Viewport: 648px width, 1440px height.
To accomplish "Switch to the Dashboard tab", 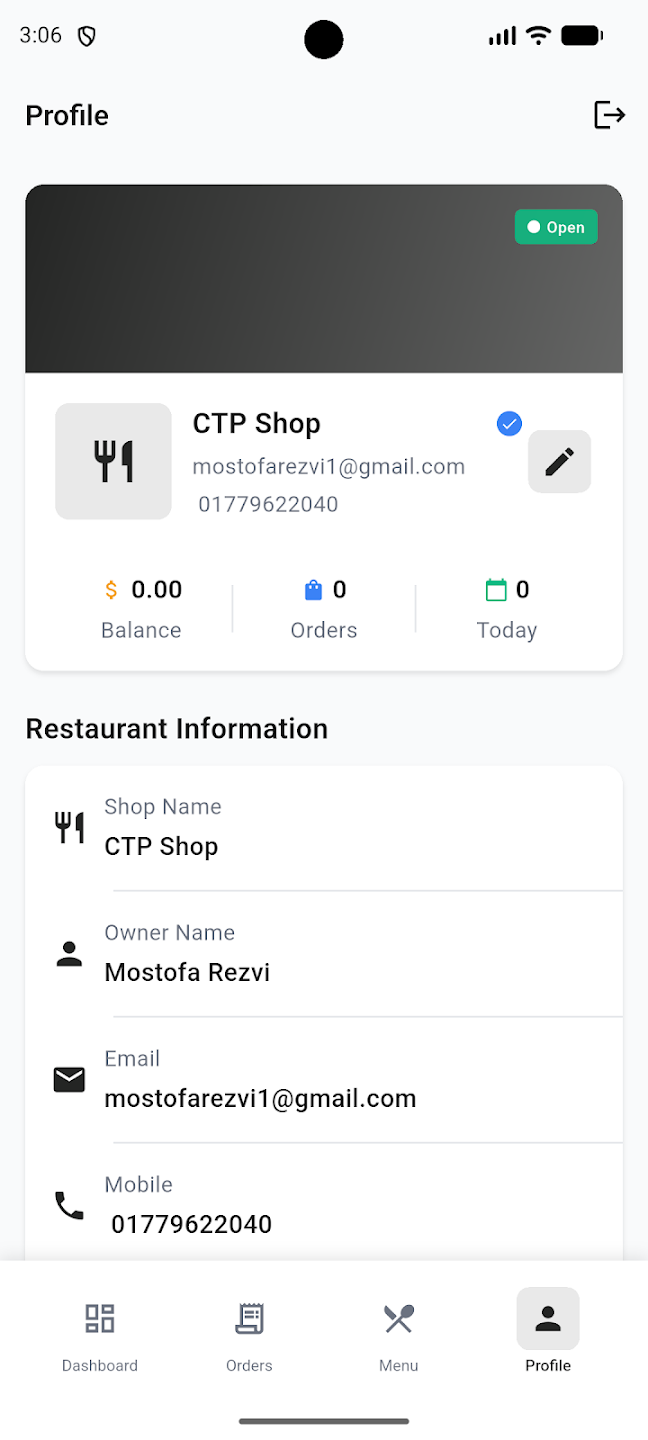I will pyautogui.click(x=100, y=1335).
